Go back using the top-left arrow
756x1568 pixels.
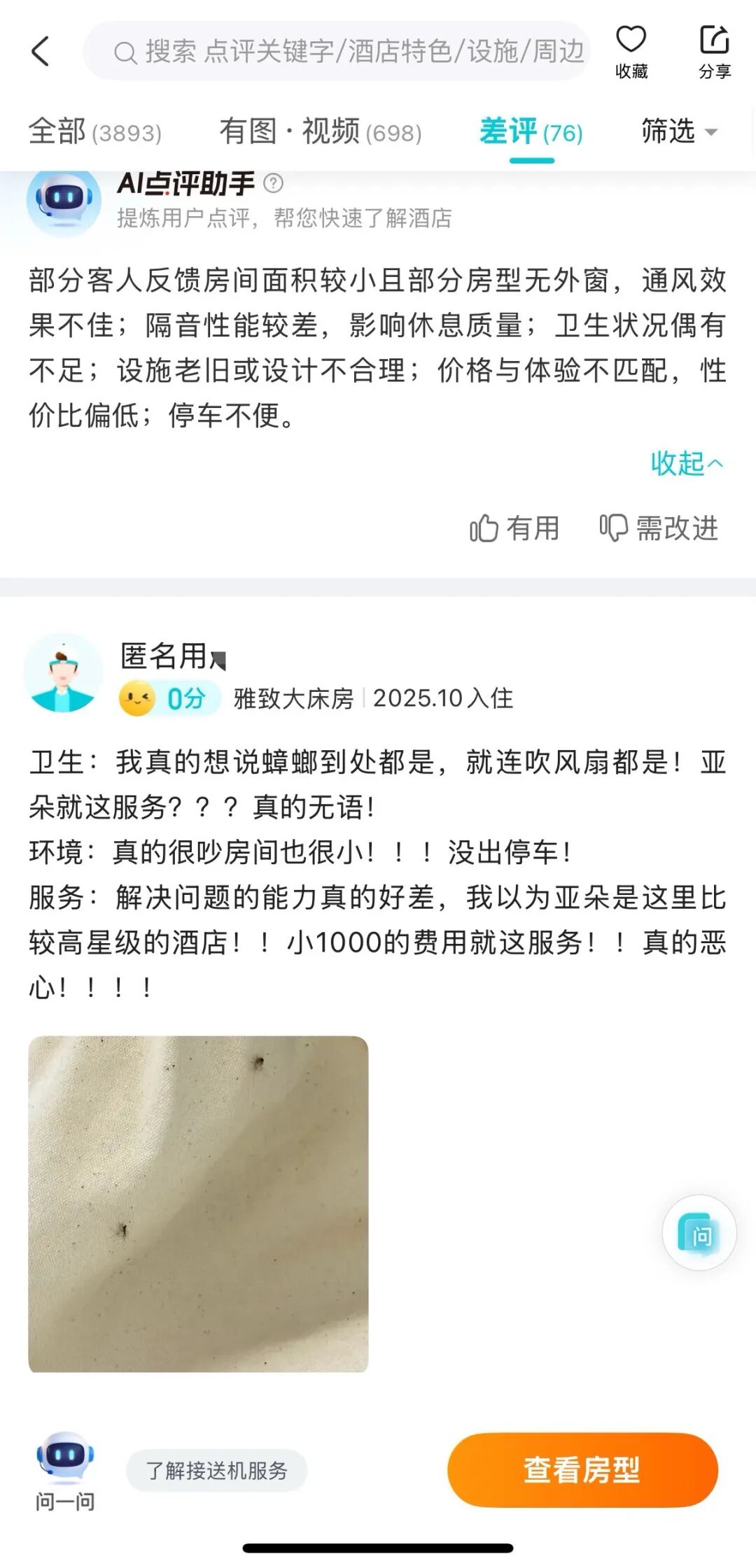pos(41,51)
